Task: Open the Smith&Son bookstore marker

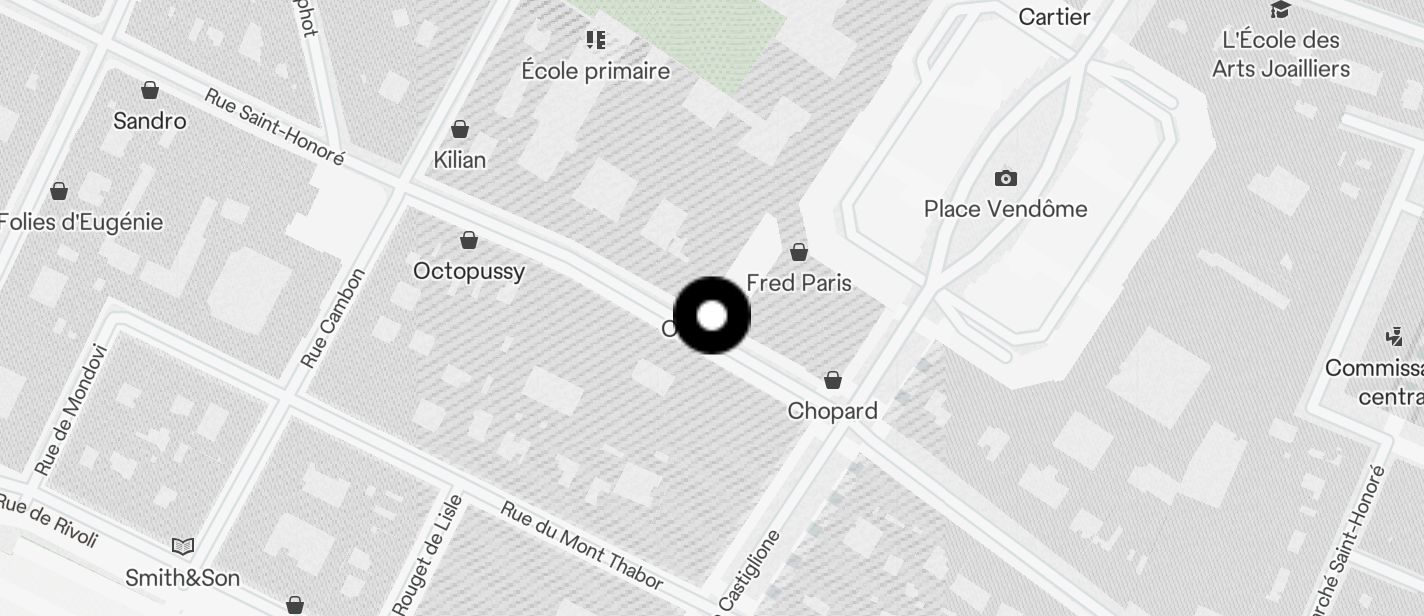Action: point(182,547)
